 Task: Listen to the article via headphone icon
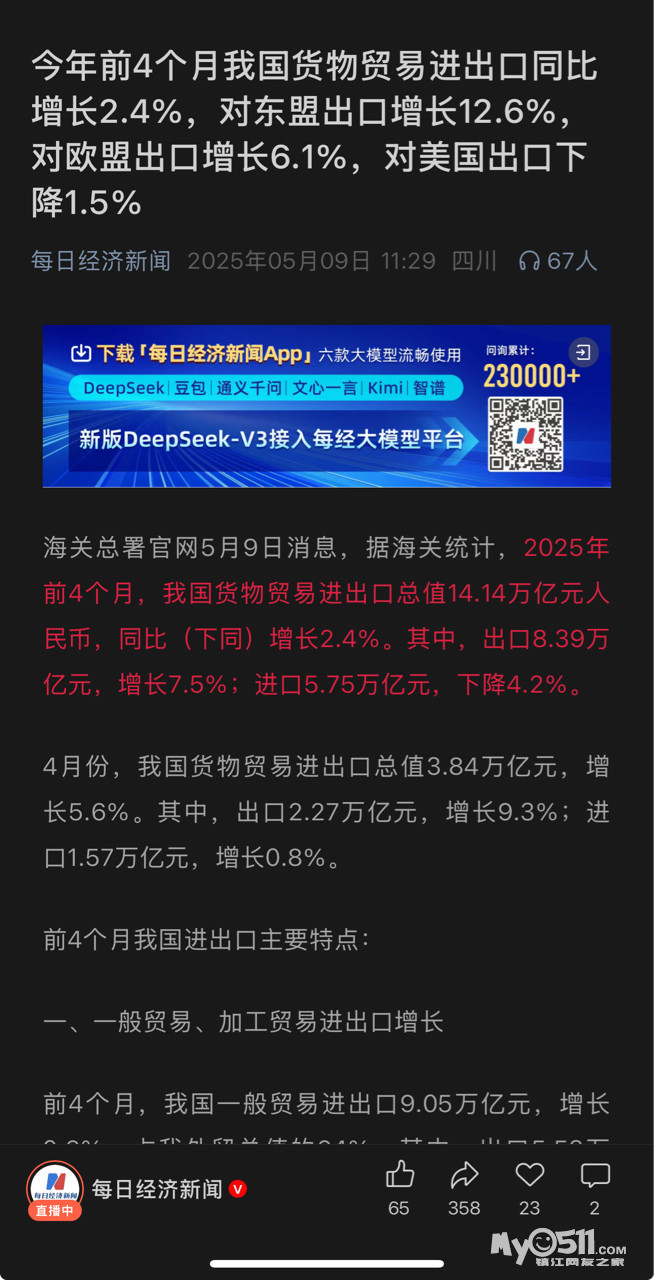pyautogui.click(x=529, y=261)
